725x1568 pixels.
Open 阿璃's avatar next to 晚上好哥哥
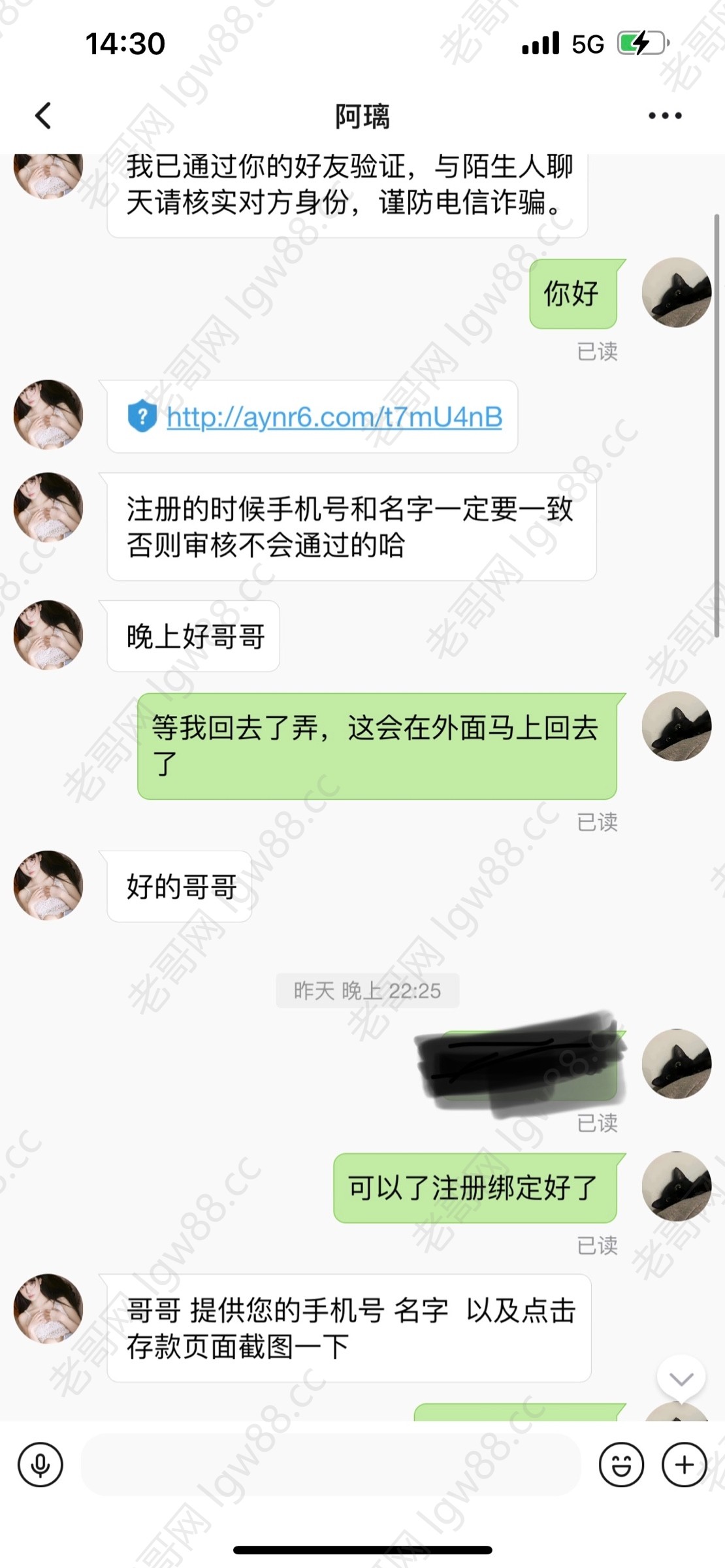[48, 634]
